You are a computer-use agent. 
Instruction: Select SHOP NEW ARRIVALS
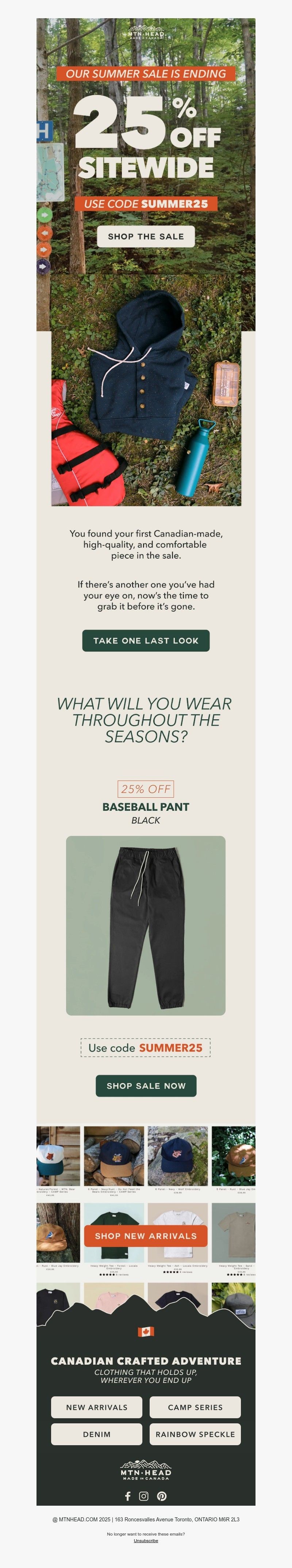[146, 1236]
